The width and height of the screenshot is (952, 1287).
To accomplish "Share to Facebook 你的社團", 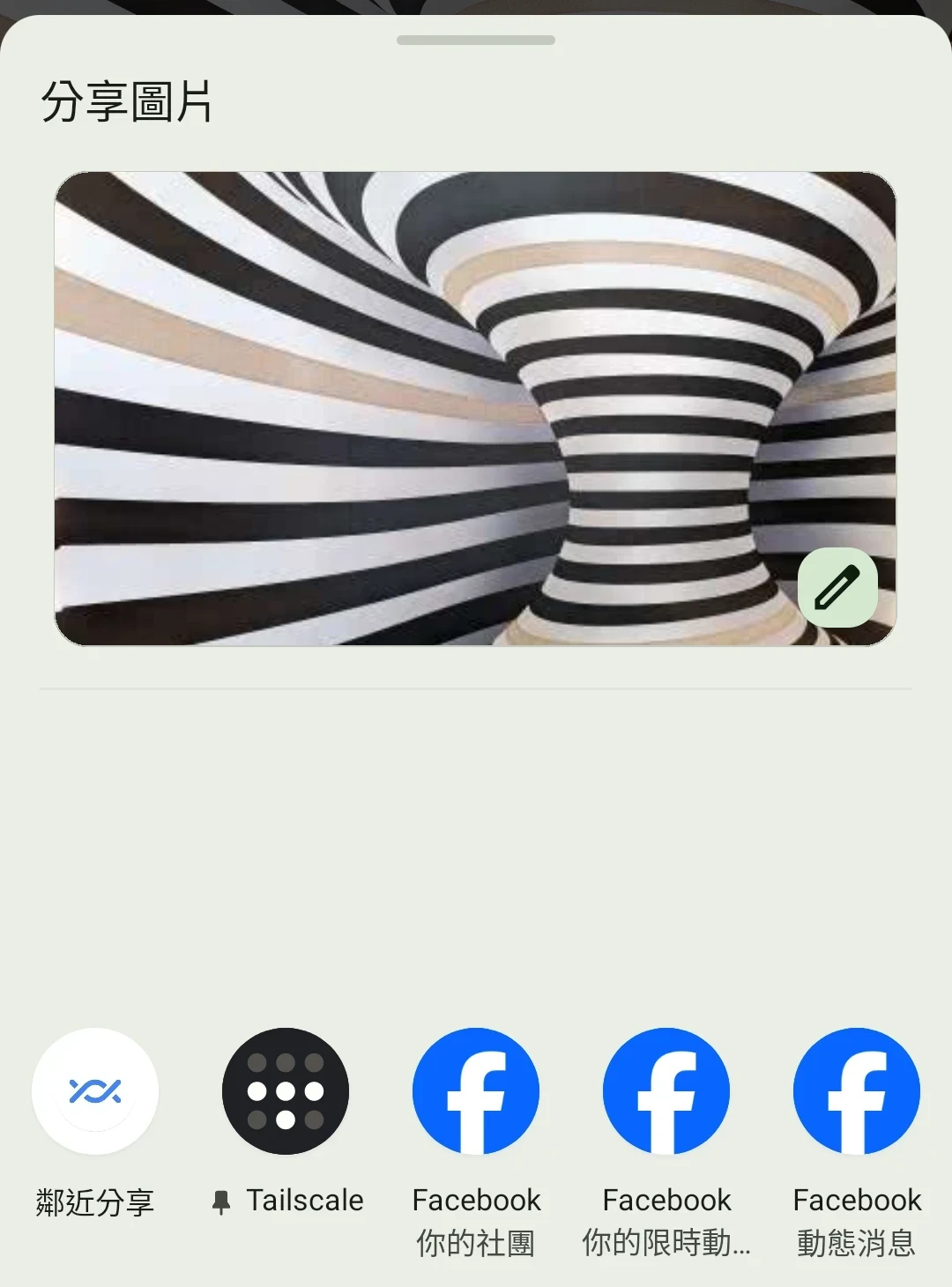I will 476,1091.
